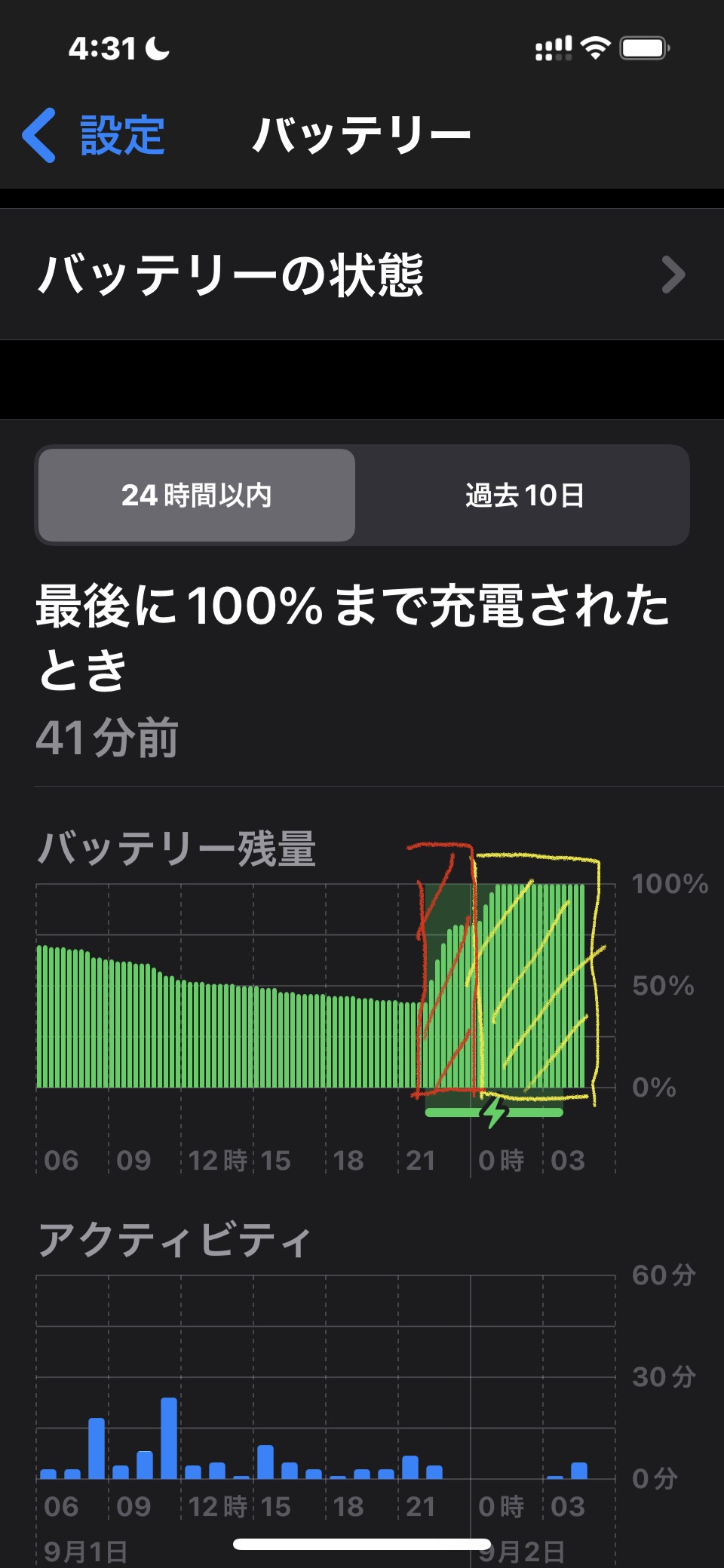Open バッテリーの状態
724x1568 pixels.
tap(362, 275)
